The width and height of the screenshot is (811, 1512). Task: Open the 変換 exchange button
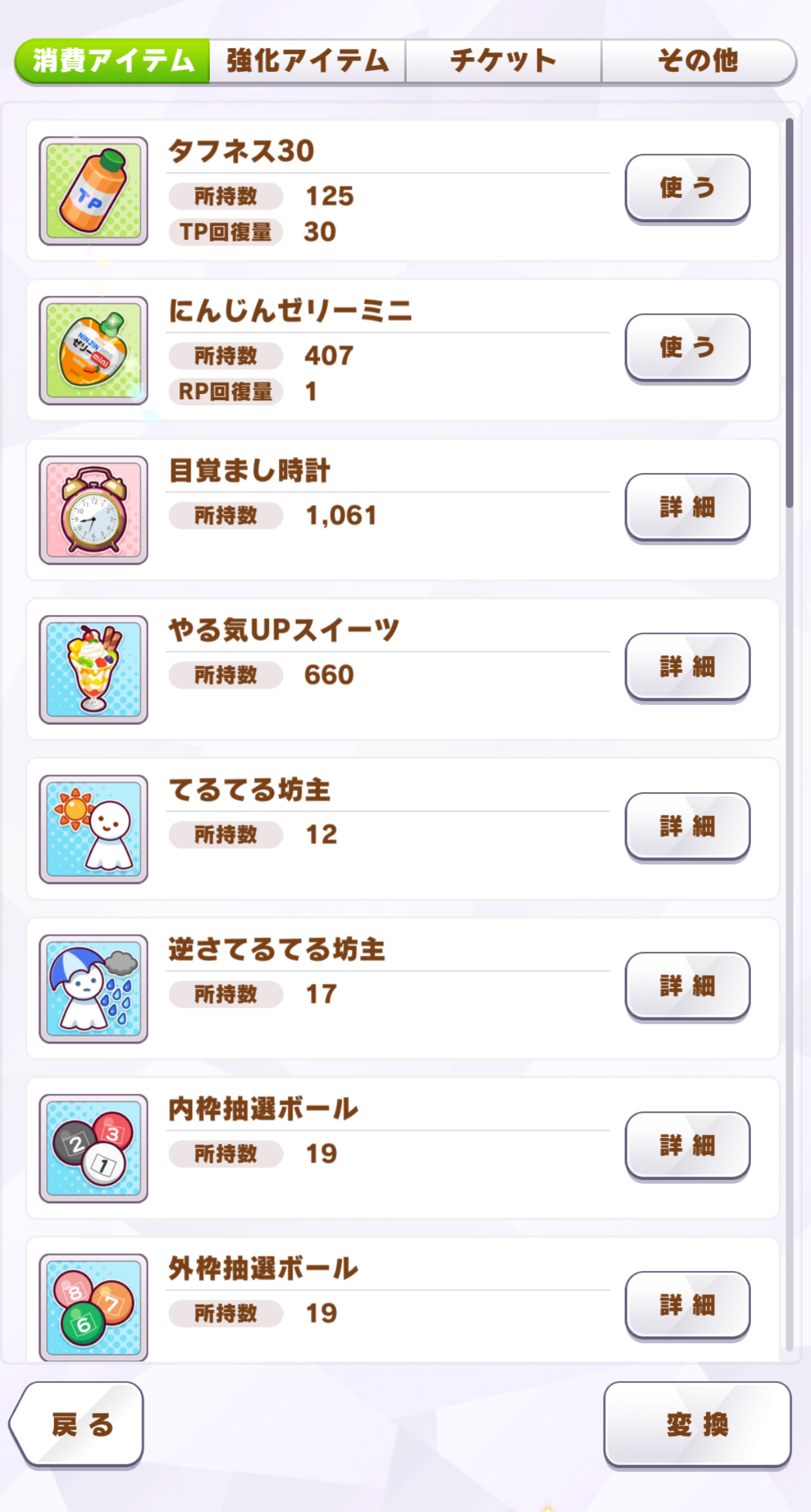click(697, 1425)
